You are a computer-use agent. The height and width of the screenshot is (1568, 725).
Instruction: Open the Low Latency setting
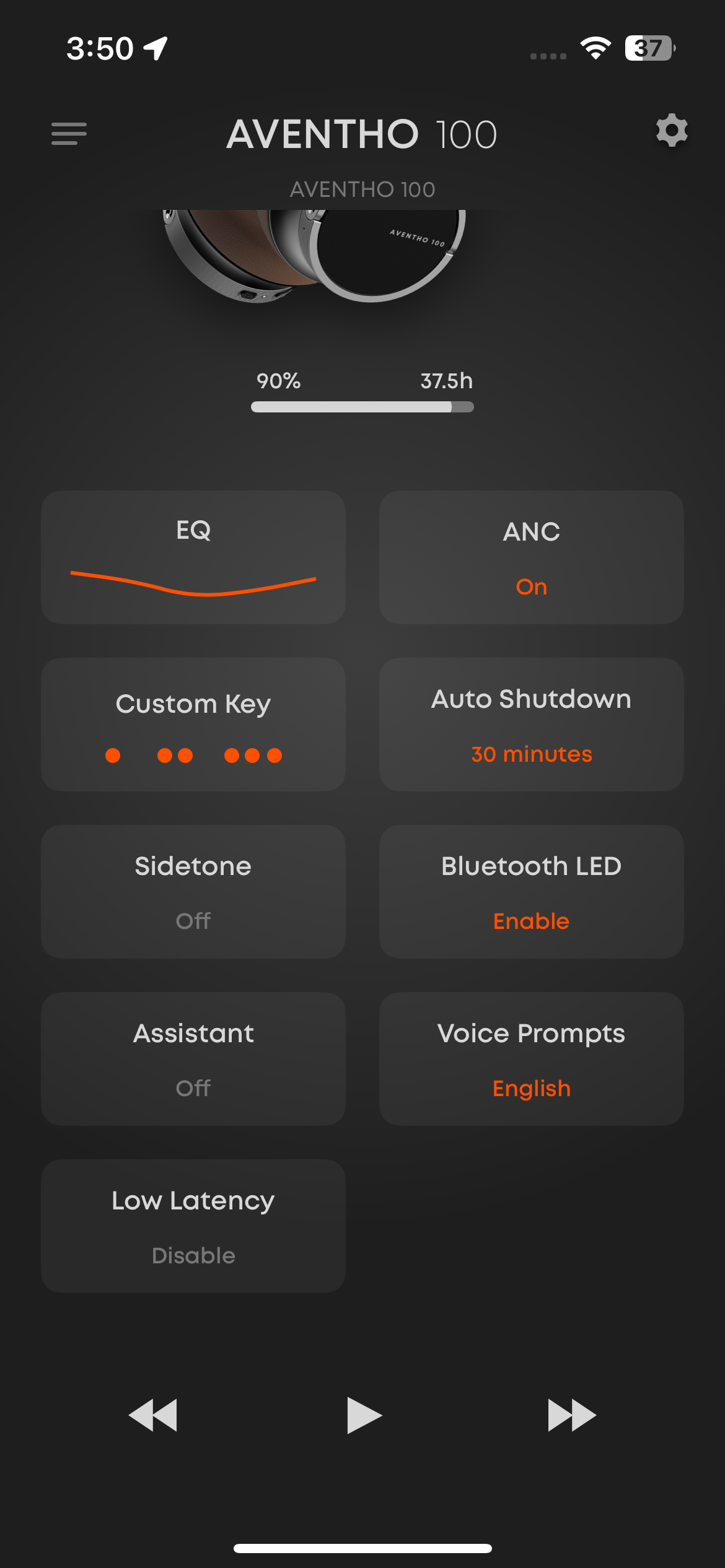[x=193, y=1226]
